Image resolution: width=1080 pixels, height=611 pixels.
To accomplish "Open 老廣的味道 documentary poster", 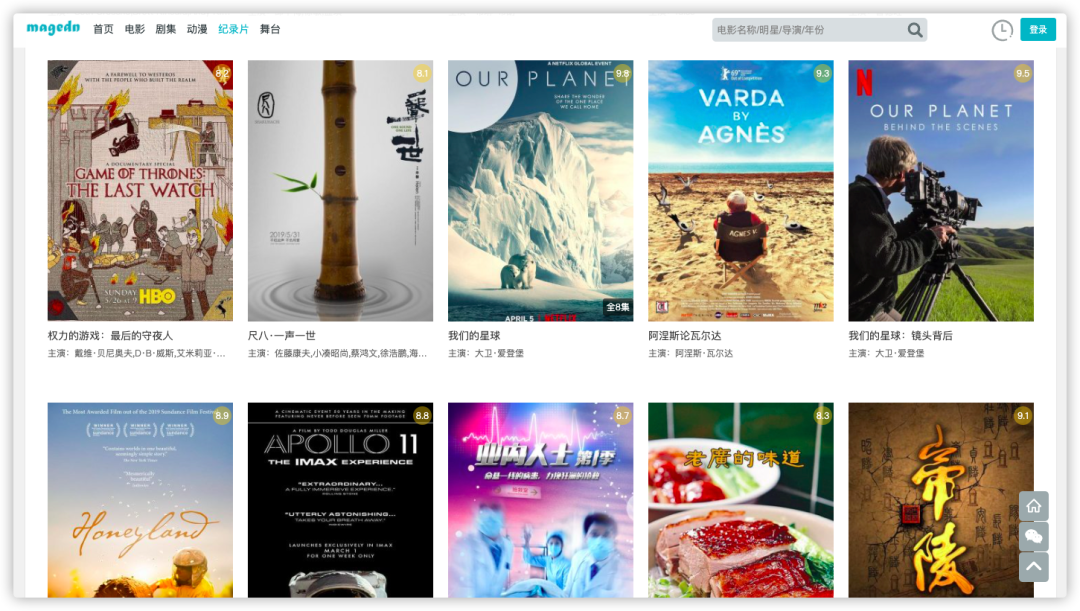I will [740, 500].
